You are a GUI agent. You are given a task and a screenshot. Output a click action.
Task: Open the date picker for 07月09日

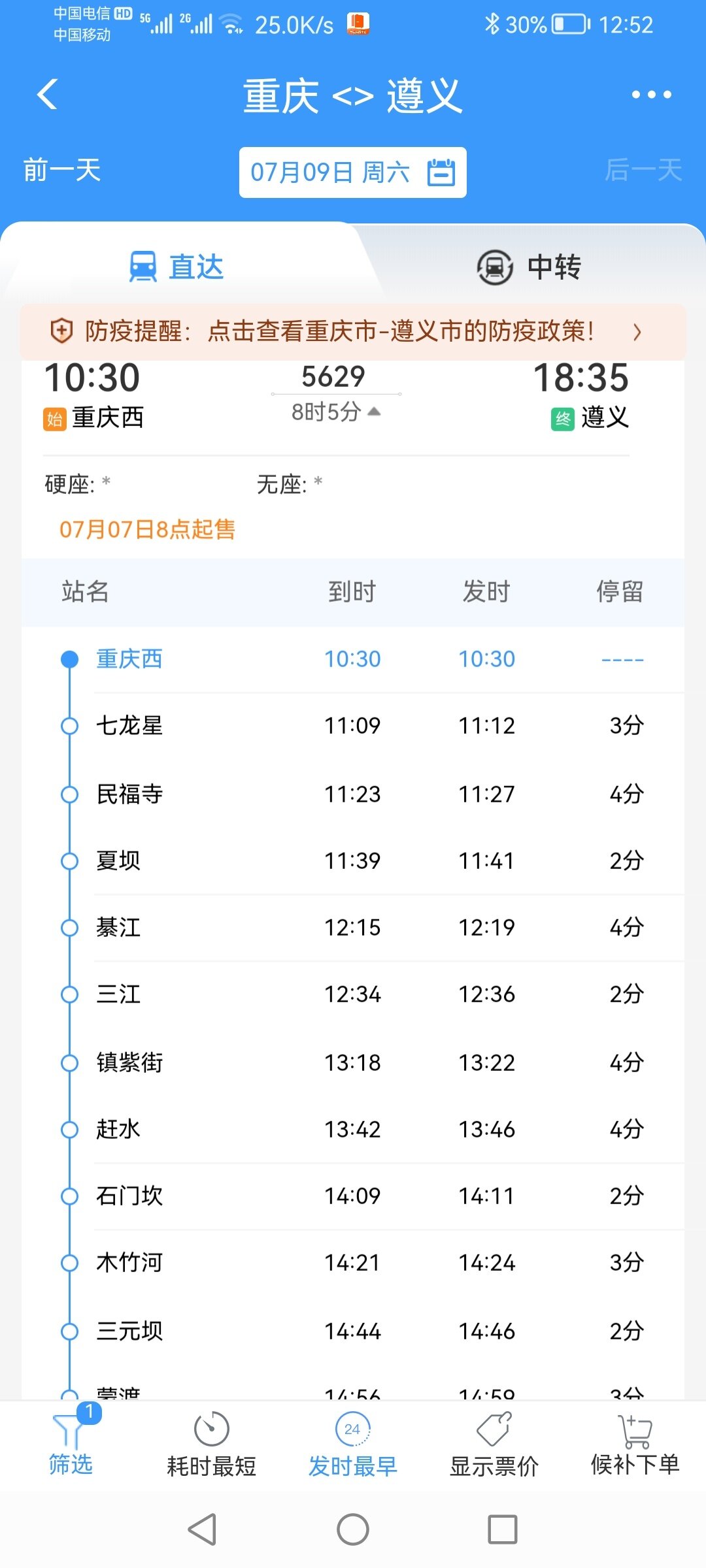(x=352, y=172)
